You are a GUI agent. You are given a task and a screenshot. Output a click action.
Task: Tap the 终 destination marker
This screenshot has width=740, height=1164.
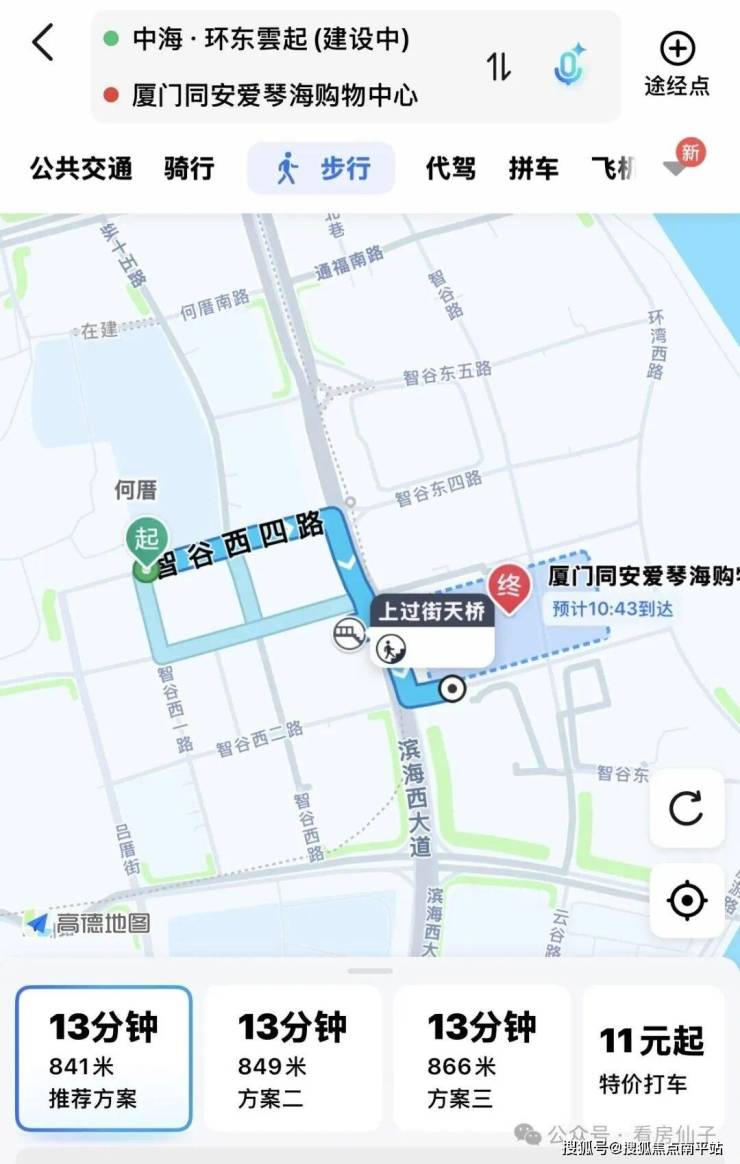pyautogui.click(x=509, y=588)
